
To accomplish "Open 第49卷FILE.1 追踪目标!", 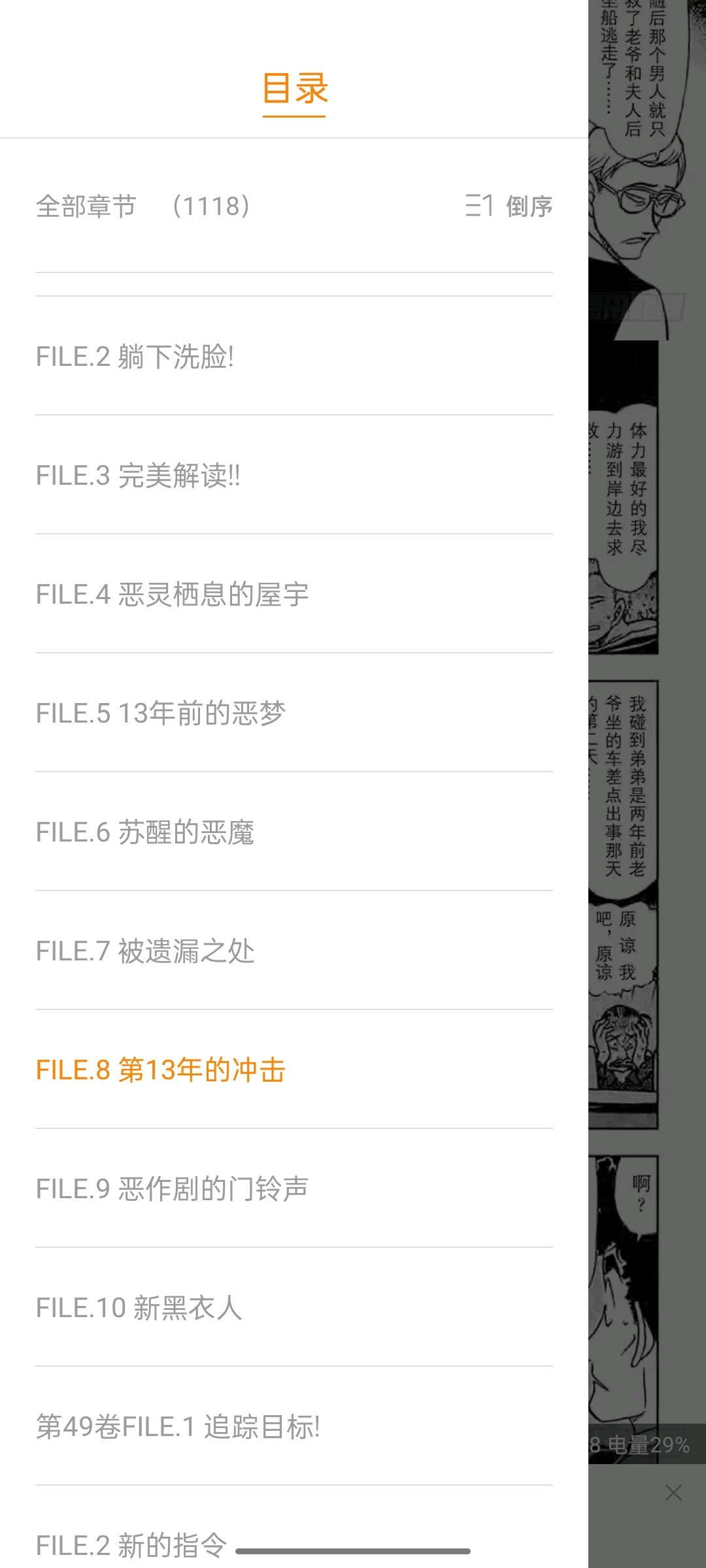I will (x=178, y=1427).
